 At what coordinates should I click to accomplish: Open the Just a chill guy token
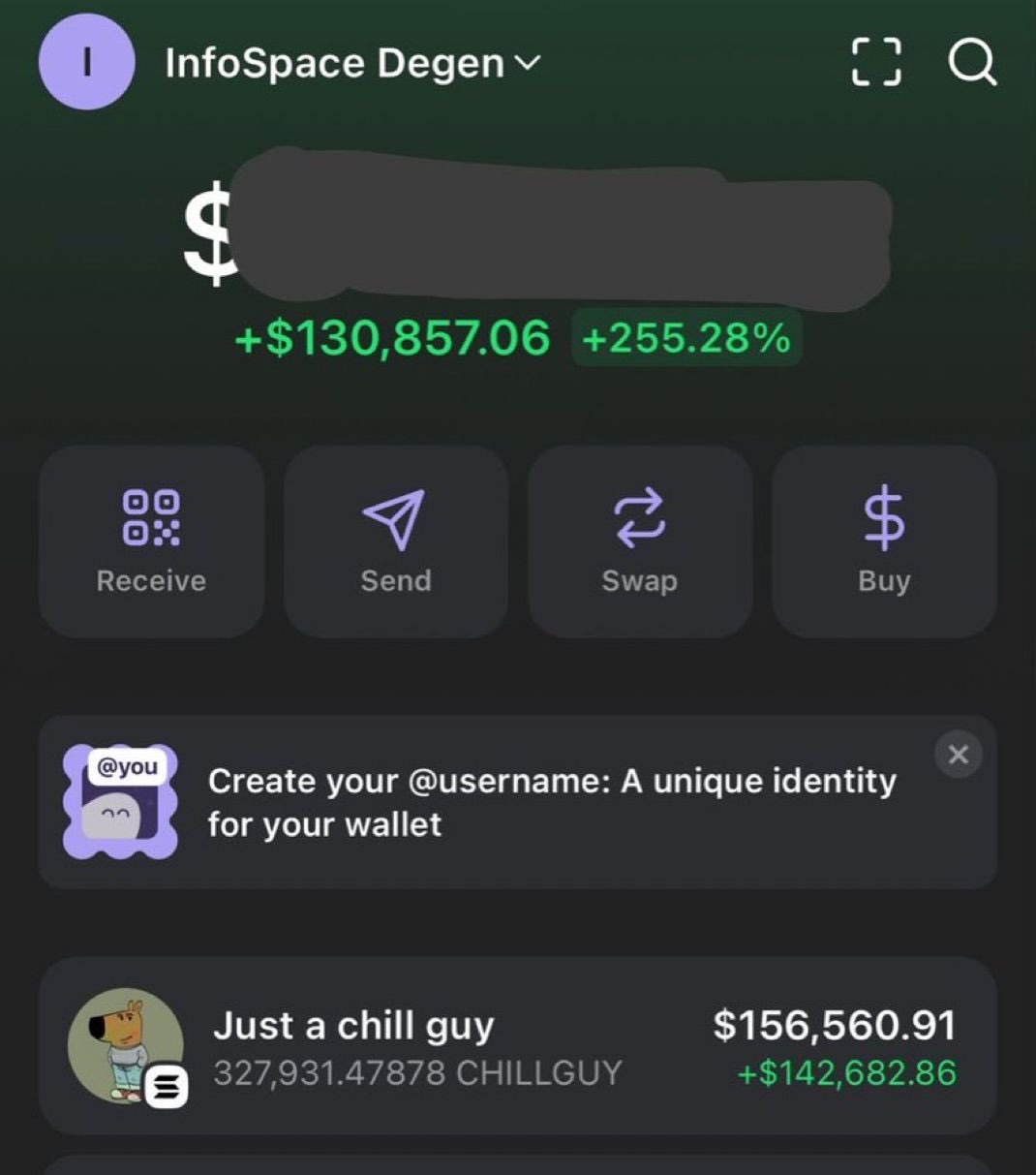(x=517, y=1046)
